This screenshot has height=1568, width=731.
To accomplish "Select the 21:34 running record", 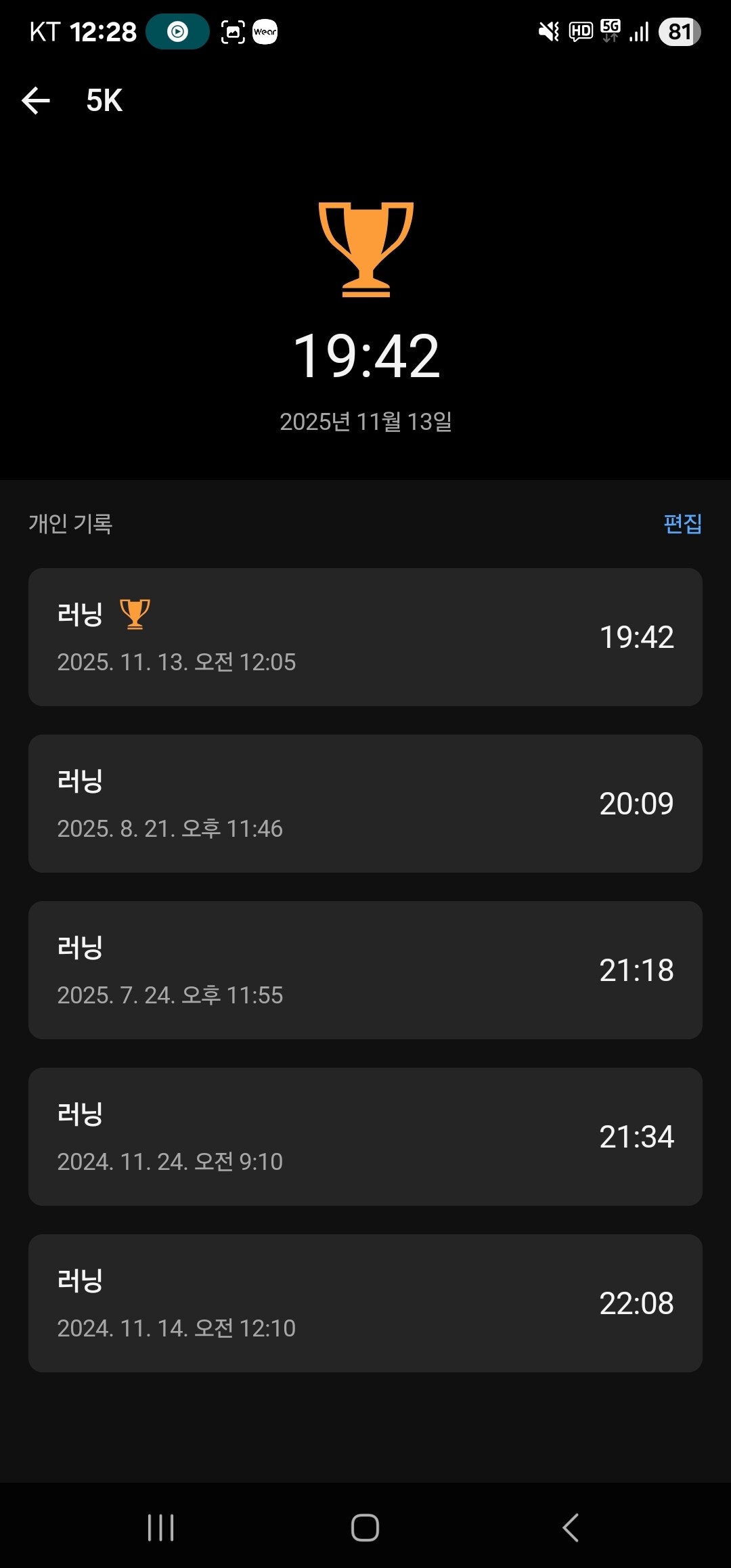I will pyautogui.click(x=365, y=1137).
